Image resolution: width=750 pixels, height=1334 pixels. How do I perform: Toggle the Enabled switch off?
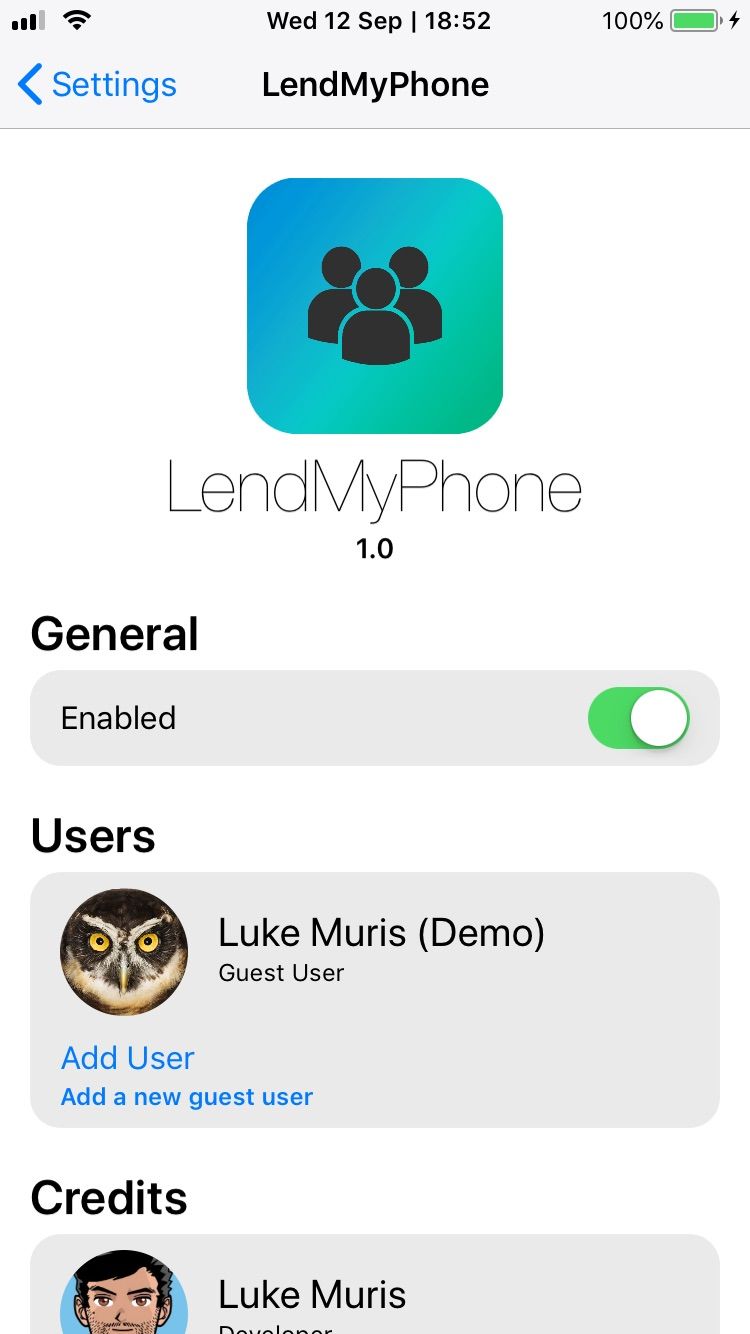(x=639, y=718)
